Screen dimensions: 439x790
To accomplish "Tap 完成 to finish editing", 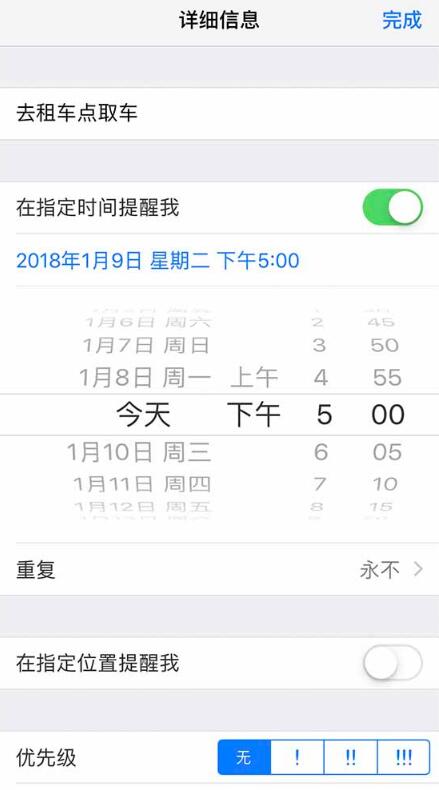I will pyautogui.click(x=402, y=21).
